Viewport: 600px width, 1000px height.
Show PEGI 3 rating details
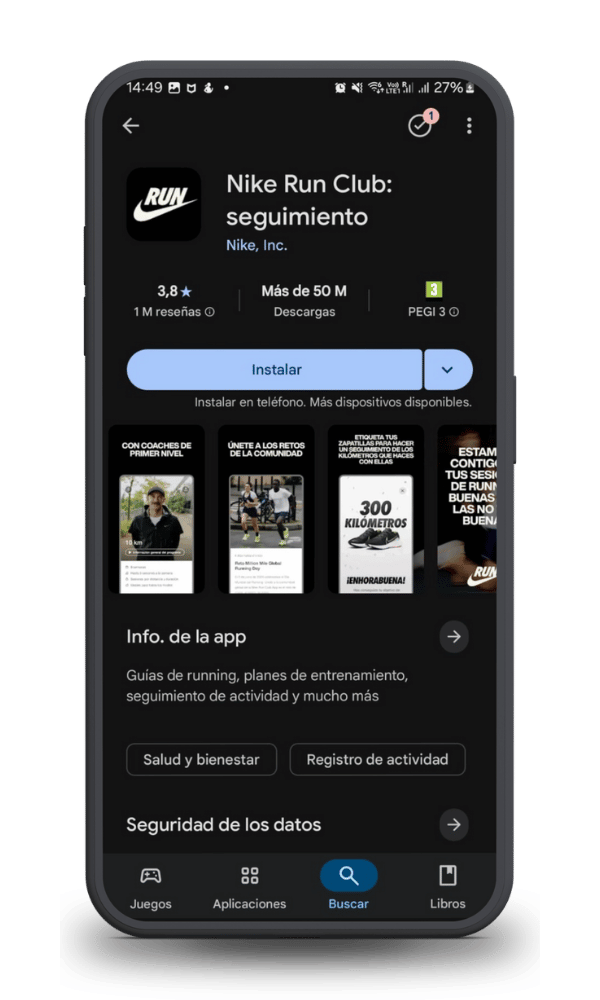tap(433, 300)
